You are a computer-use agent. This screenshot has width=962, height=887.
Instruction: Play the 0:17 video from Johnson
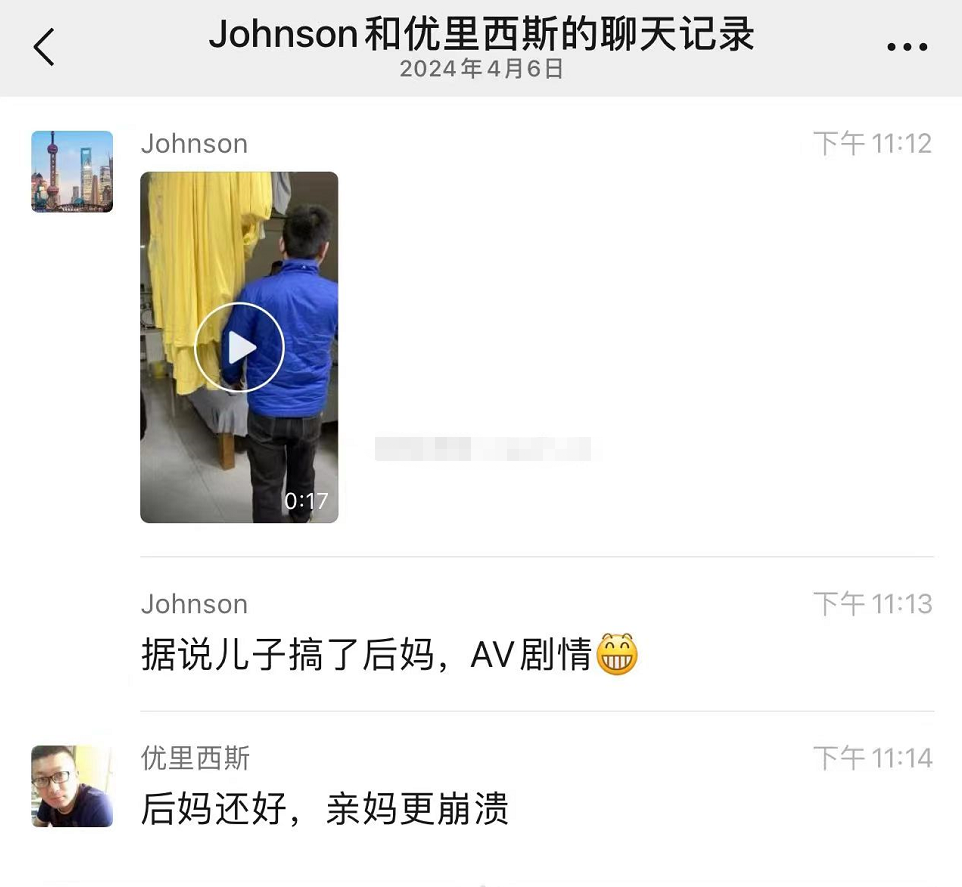click(239, 347)
